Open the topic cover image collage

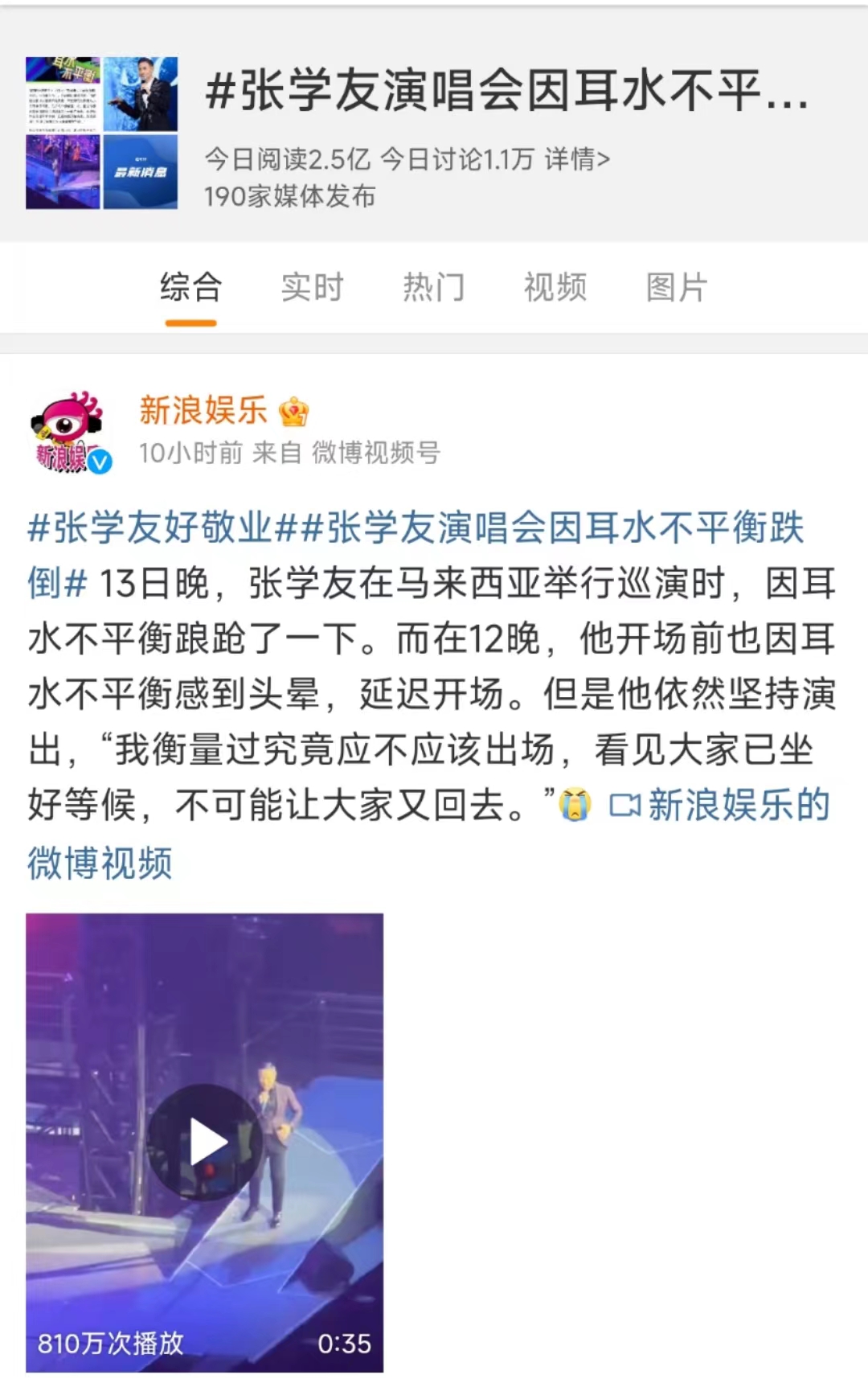point(102,133)
